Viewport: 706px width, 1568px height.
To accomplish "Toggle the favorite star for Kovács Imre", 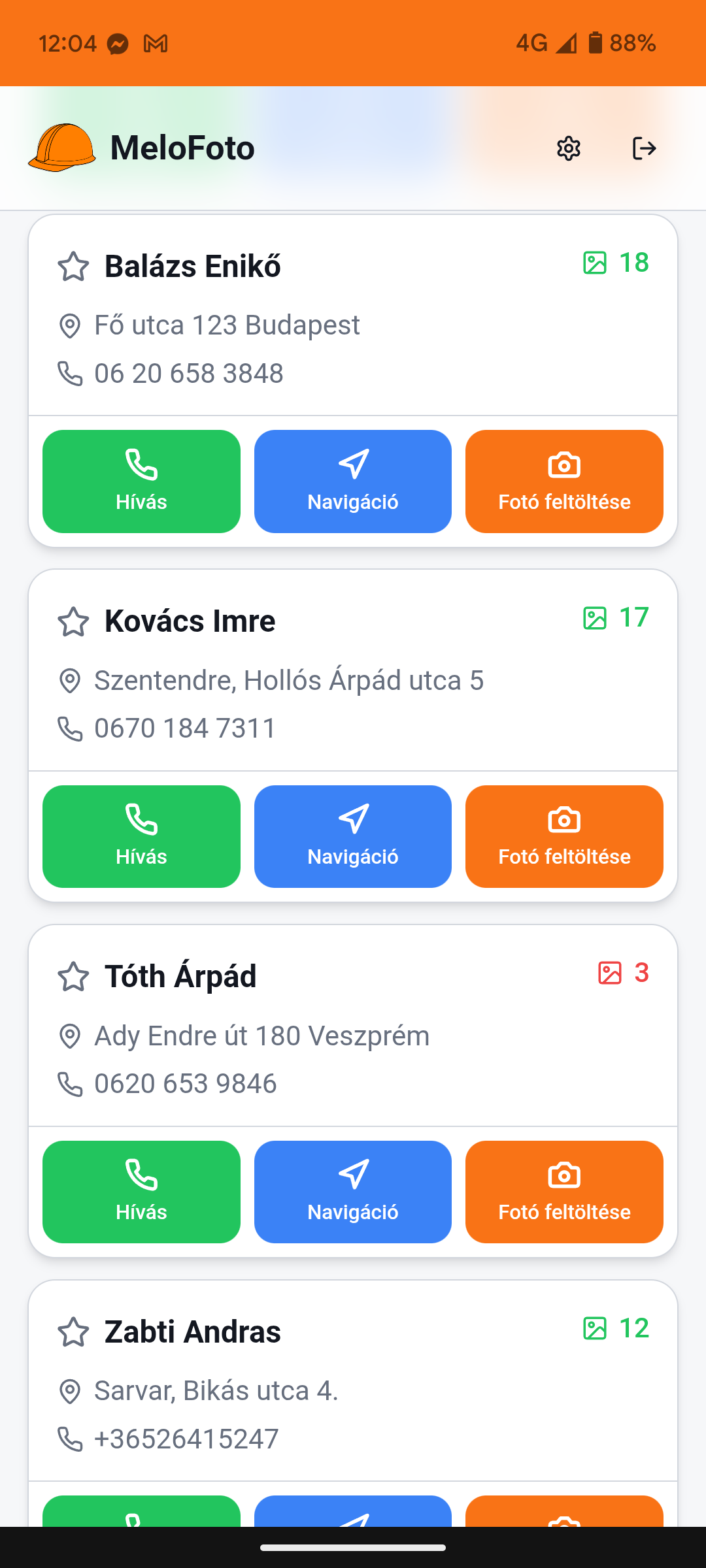I will click(73, 622).
